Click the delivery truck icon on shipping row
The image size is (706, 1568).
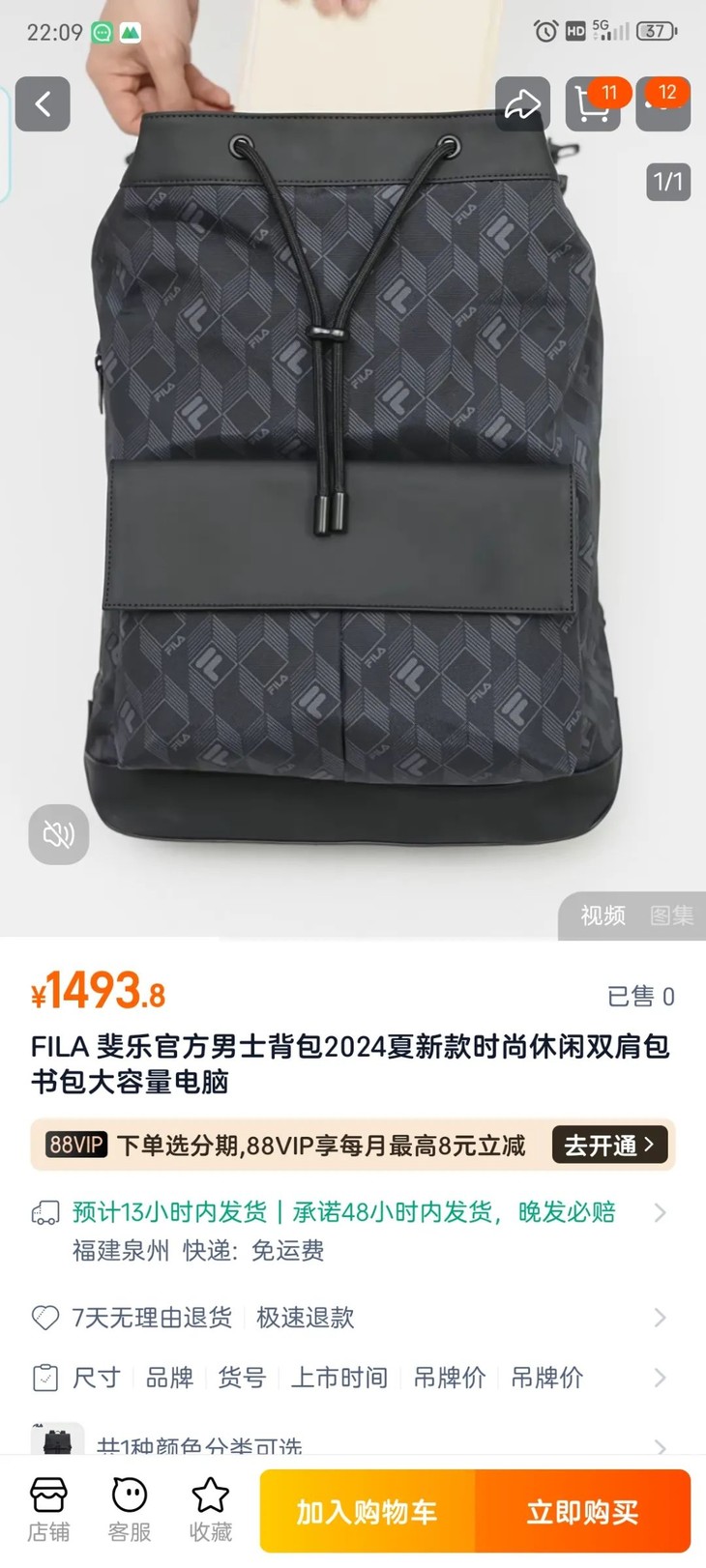click(44, 1211)
